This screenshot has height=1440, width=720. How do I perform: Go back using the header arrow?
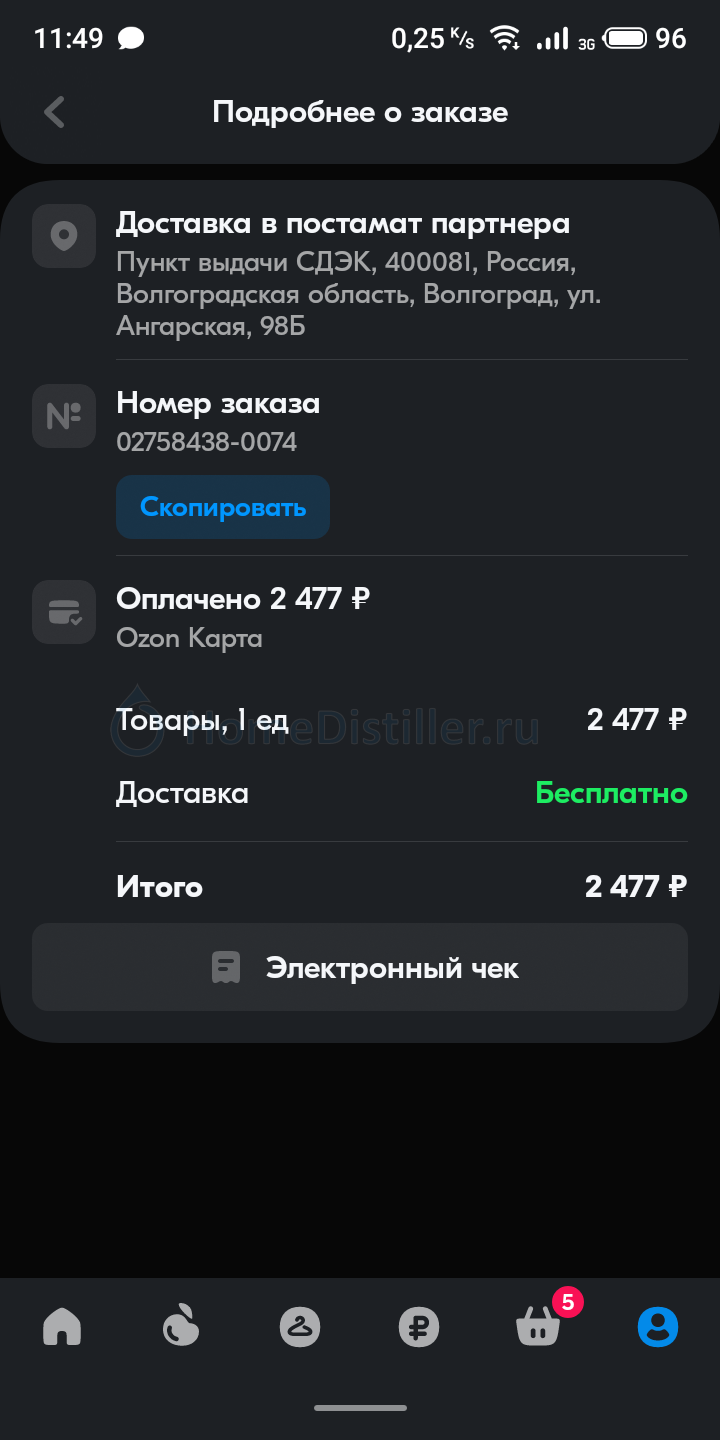(x=54, y=112)
